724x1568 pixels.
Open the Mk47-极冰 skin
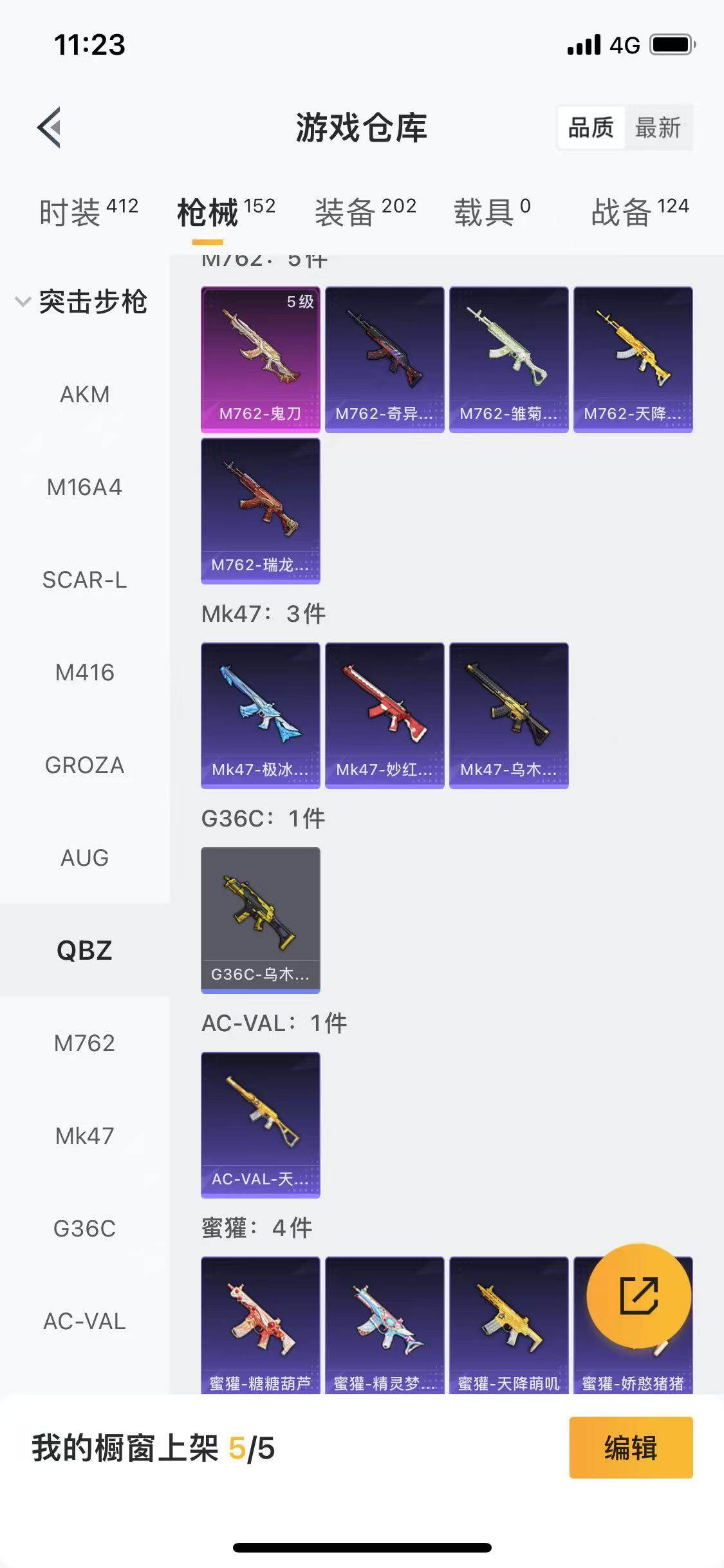[260, 715]
